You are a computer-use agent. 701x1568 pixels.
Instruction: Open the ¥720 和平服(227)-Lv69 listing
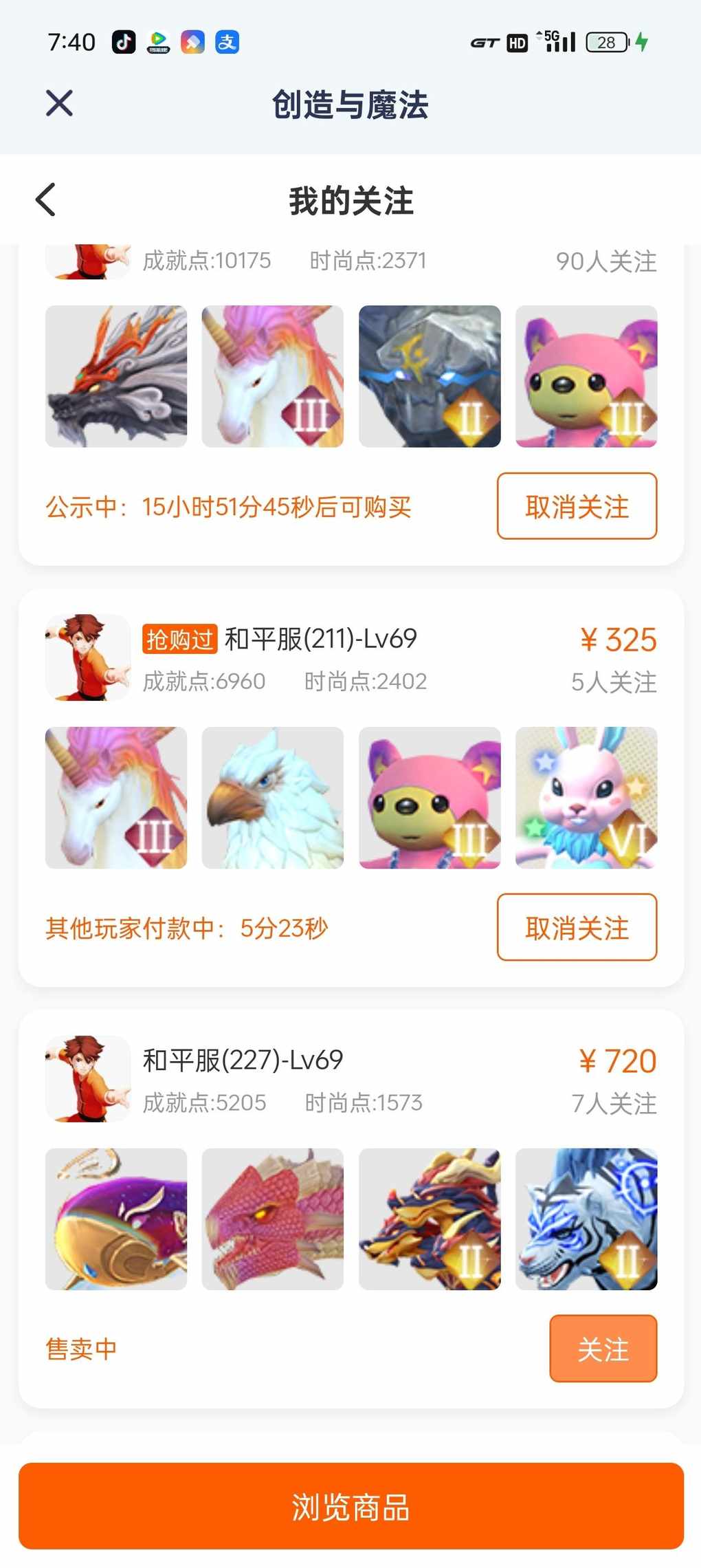point(242,1060)
